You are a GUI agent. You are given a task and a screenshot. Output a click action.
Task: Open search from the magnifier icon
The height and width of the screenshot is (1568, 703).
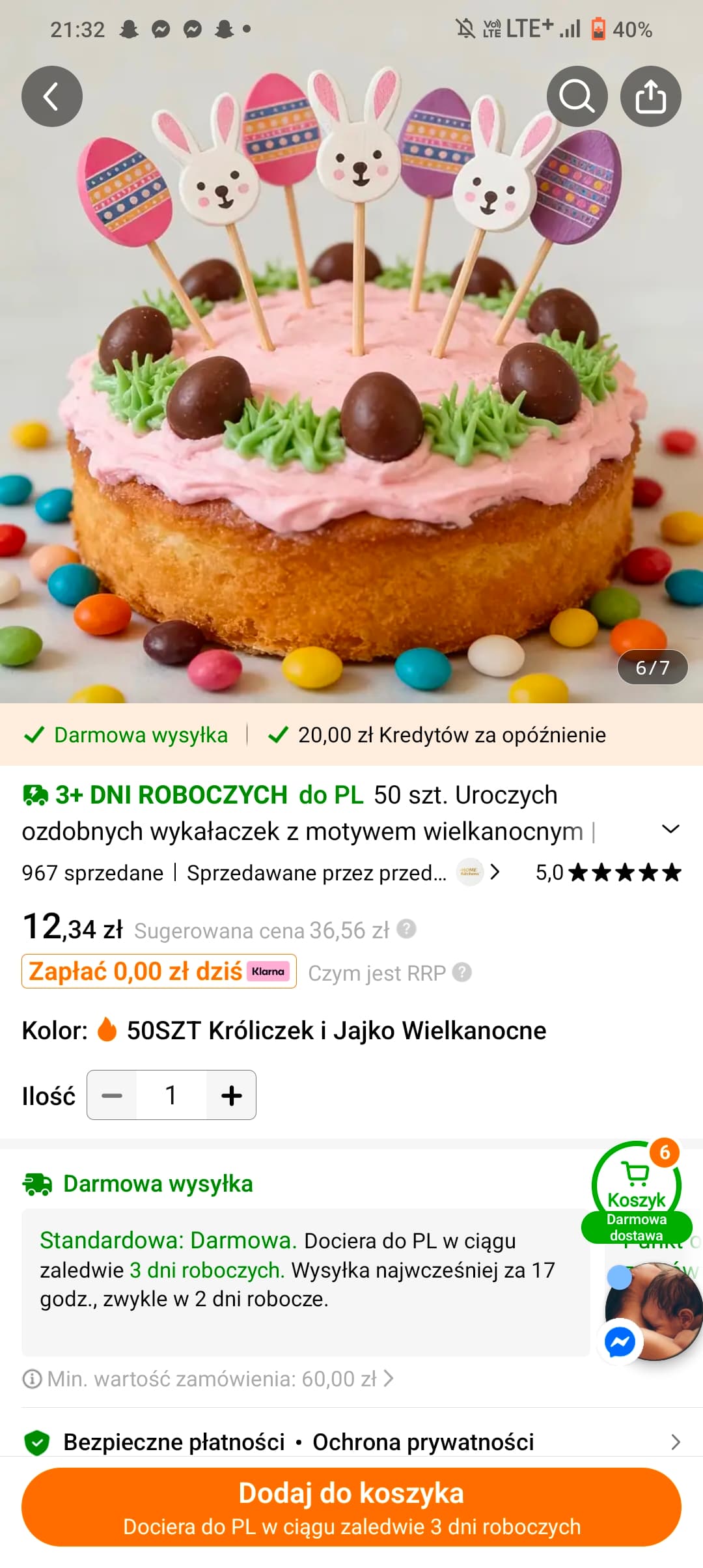pos(577,96)
